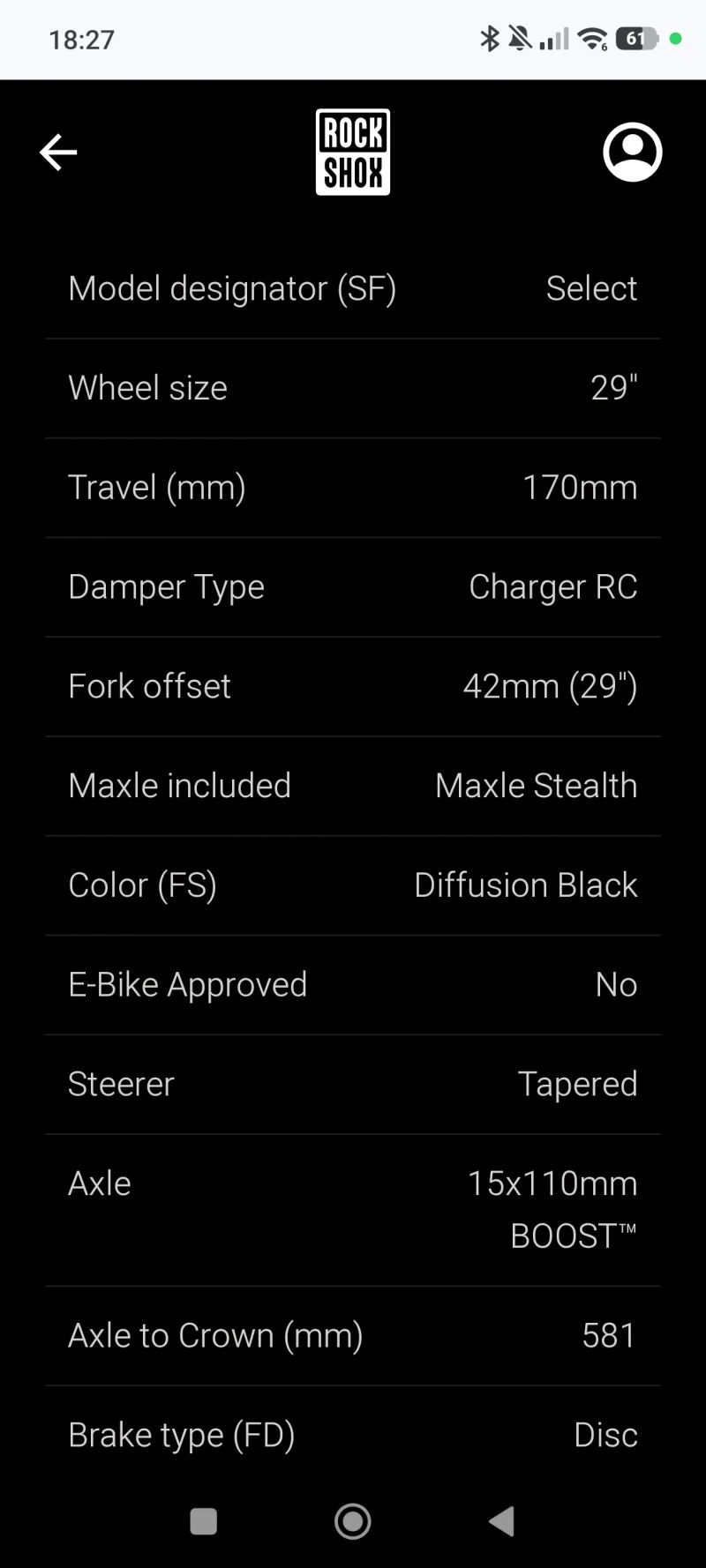Tap the 18:27 clock in status bar

pyautogui.click(x=81, y=39)
